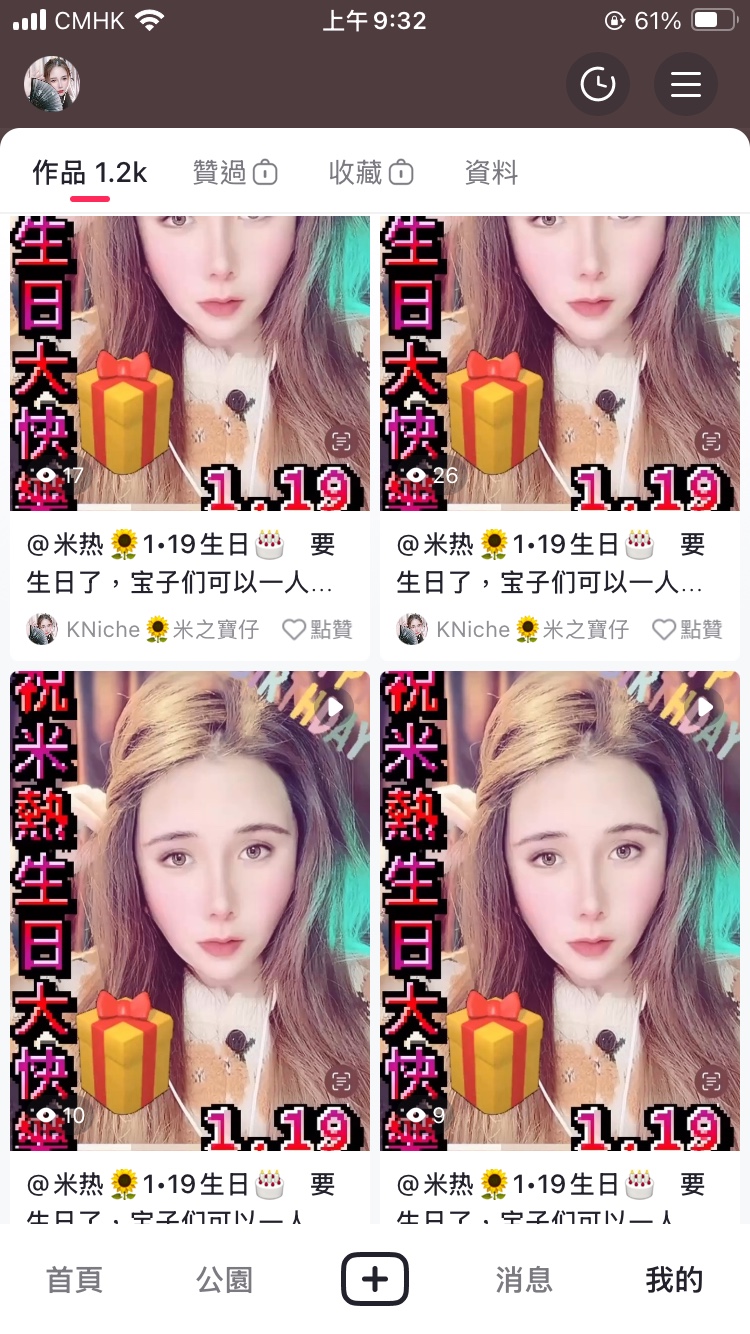View the 資料 tab
The width and height of the screenshot is (750, 1334).
coord(491,173)
